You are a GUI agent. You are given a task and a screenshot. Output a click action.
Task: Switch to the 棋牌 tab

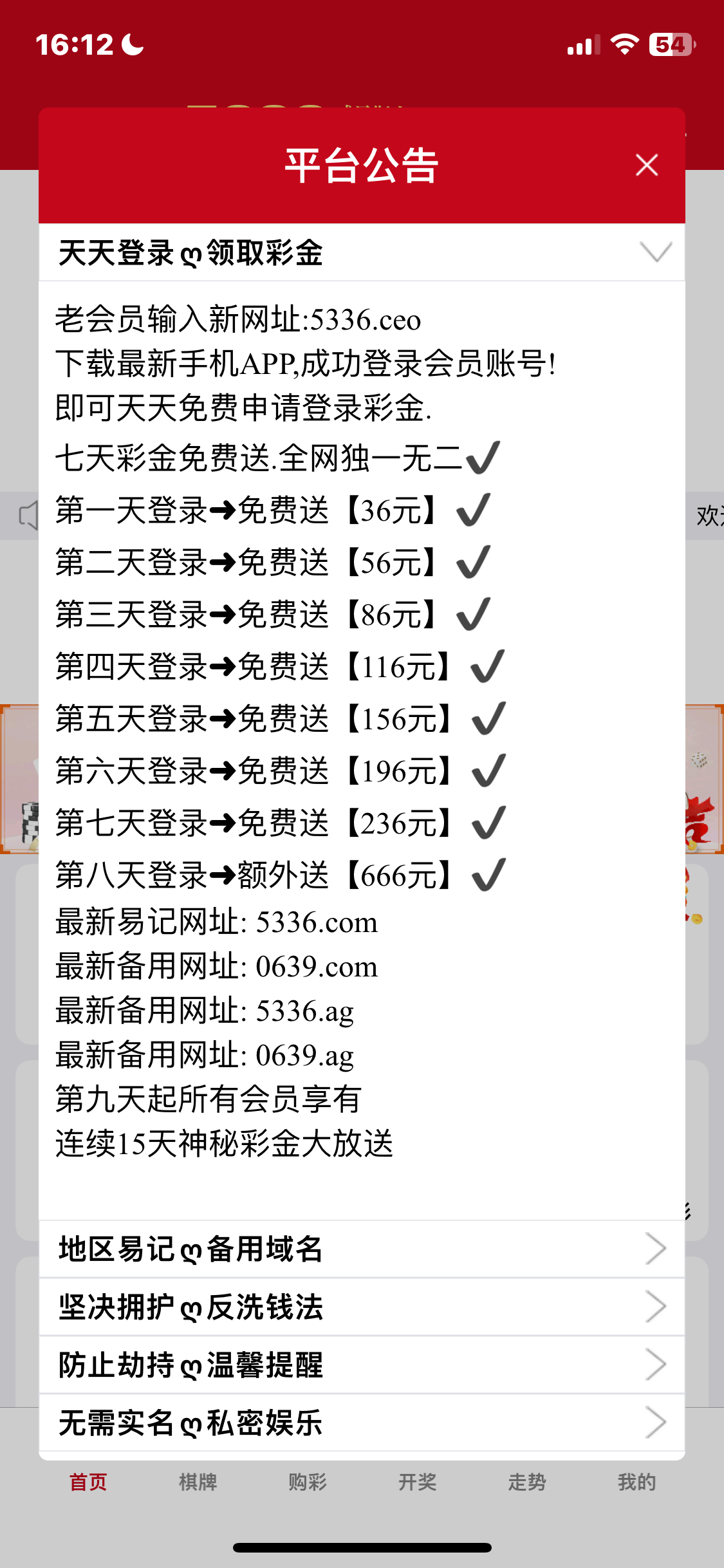click(x=198, y=1482)
